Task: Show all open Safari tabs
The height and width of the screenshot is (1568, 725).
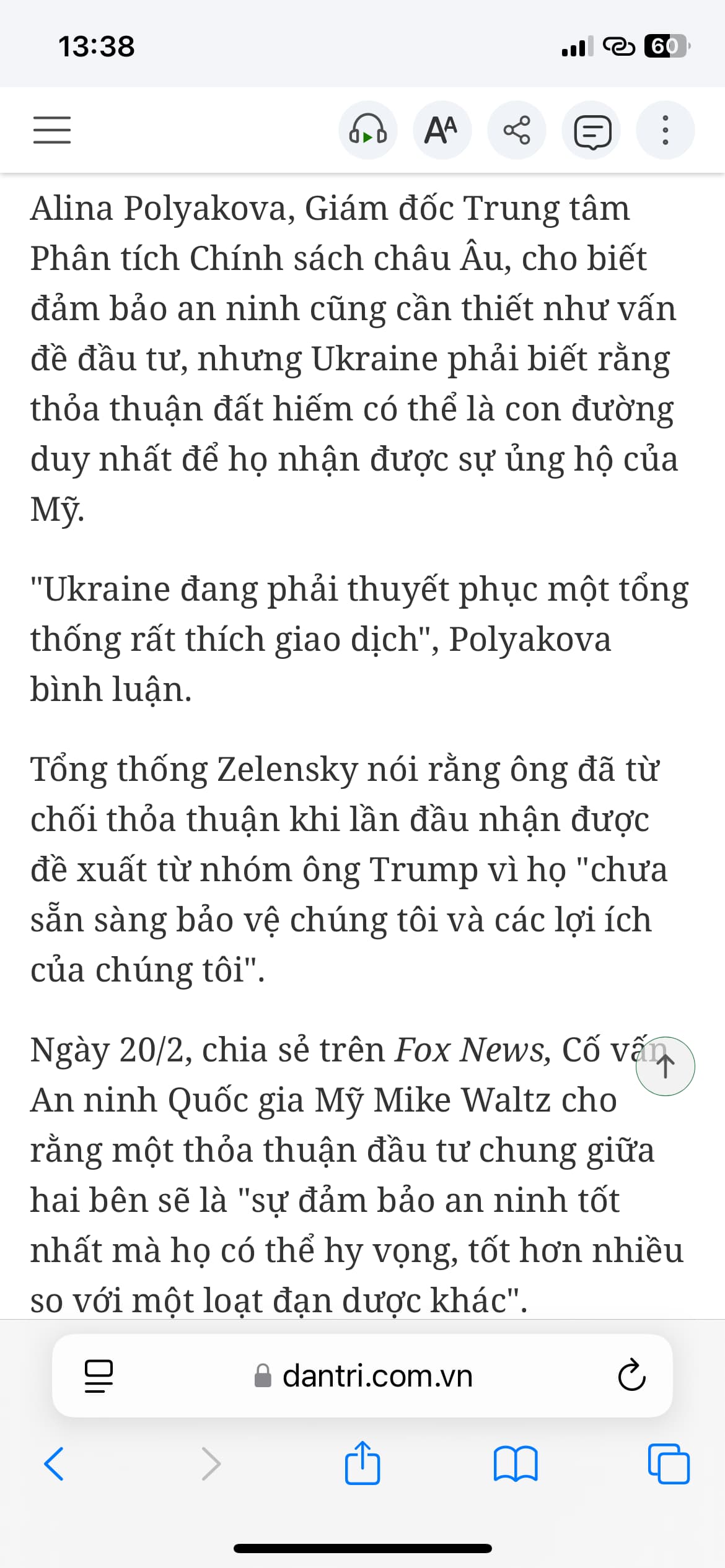Action: tap(669, 1464)
